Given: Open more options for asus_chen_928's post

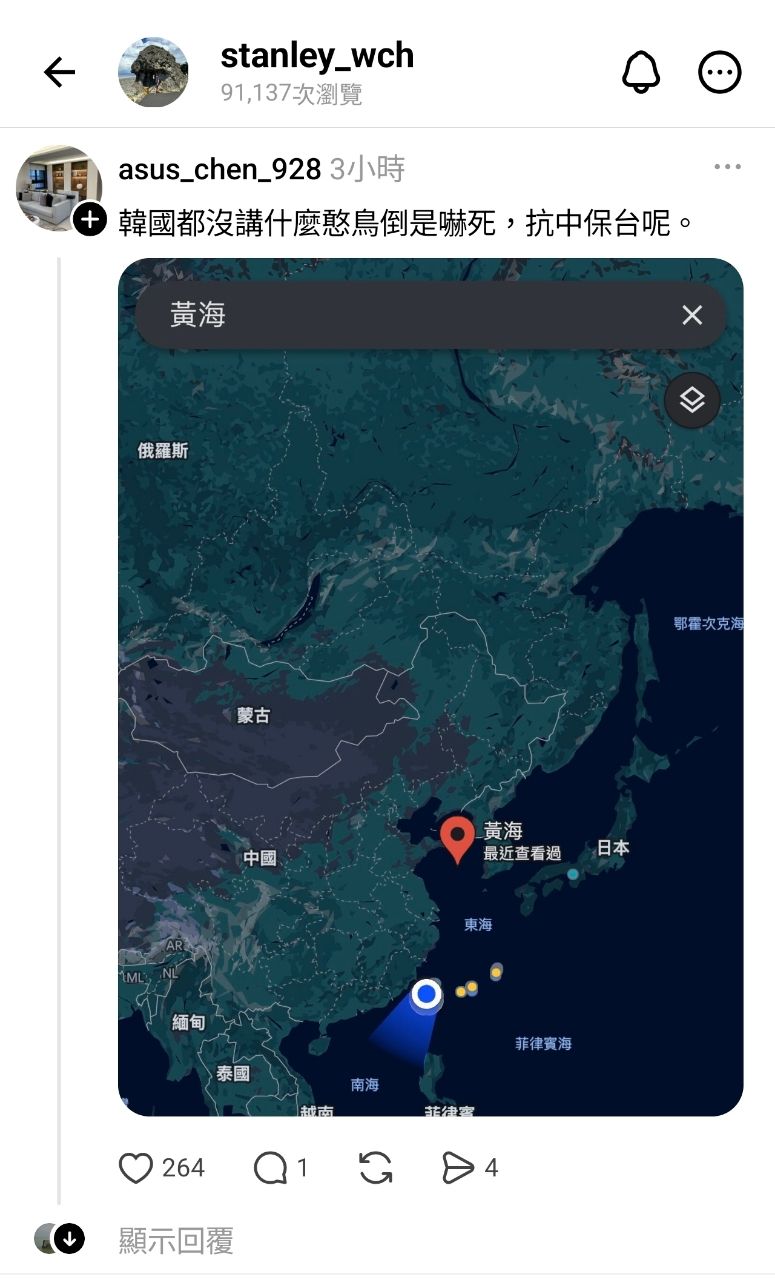Looking at the screenshot, I should 727,167.
